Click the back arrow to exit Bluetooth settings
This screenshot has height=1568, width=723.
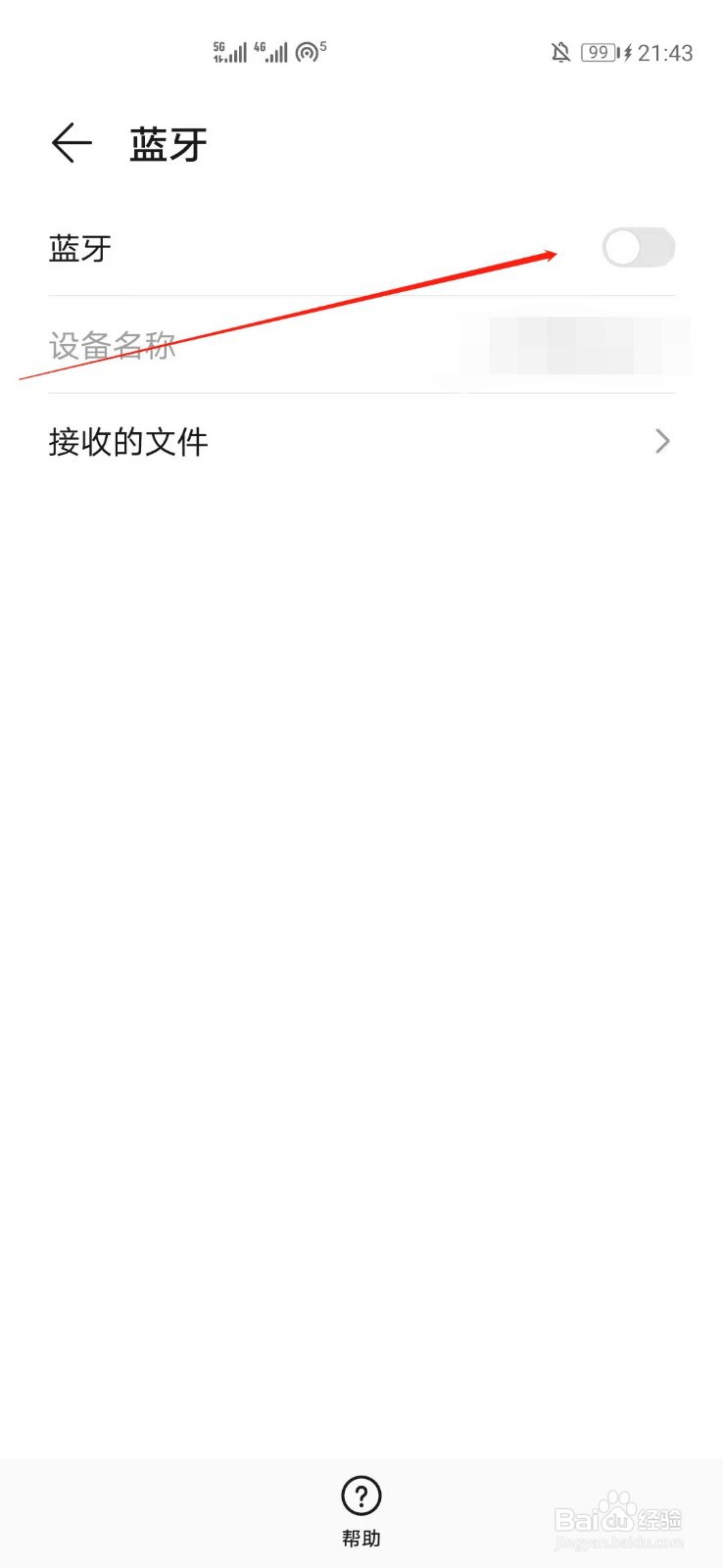[x=71, y=143]
